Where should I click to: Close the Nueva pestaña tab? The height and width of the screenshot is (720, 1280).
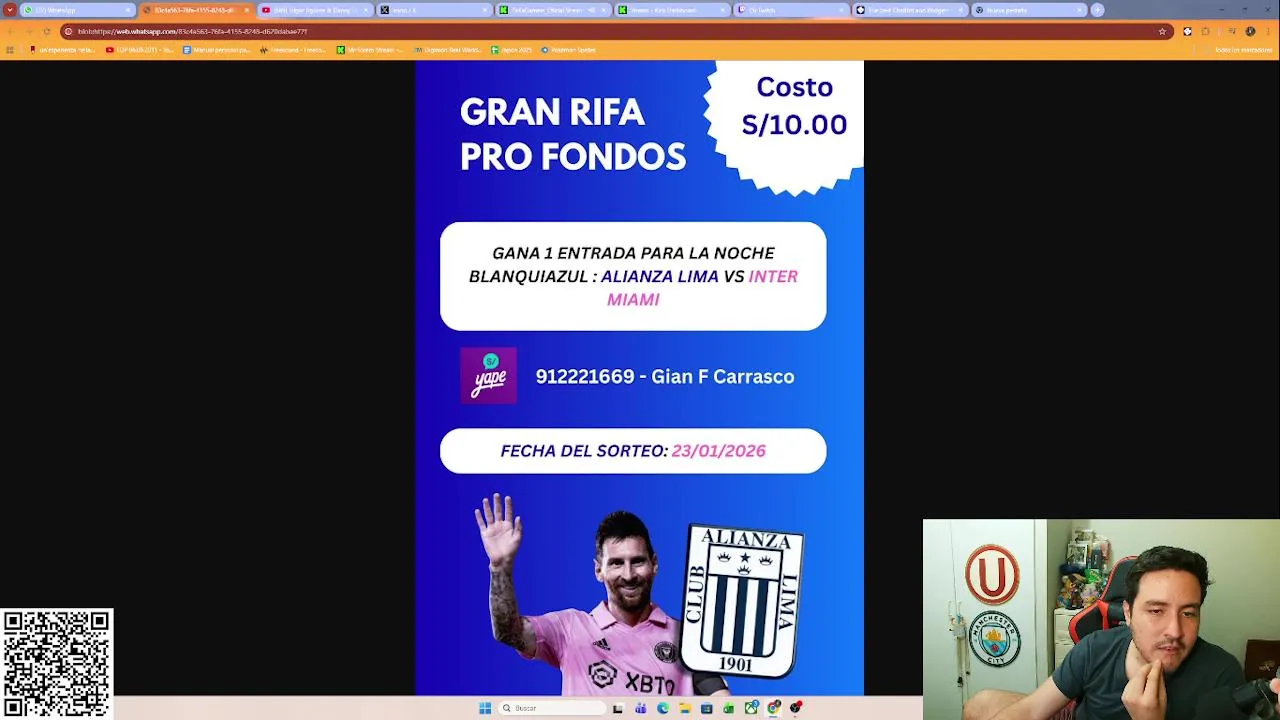pos(1080,10)
